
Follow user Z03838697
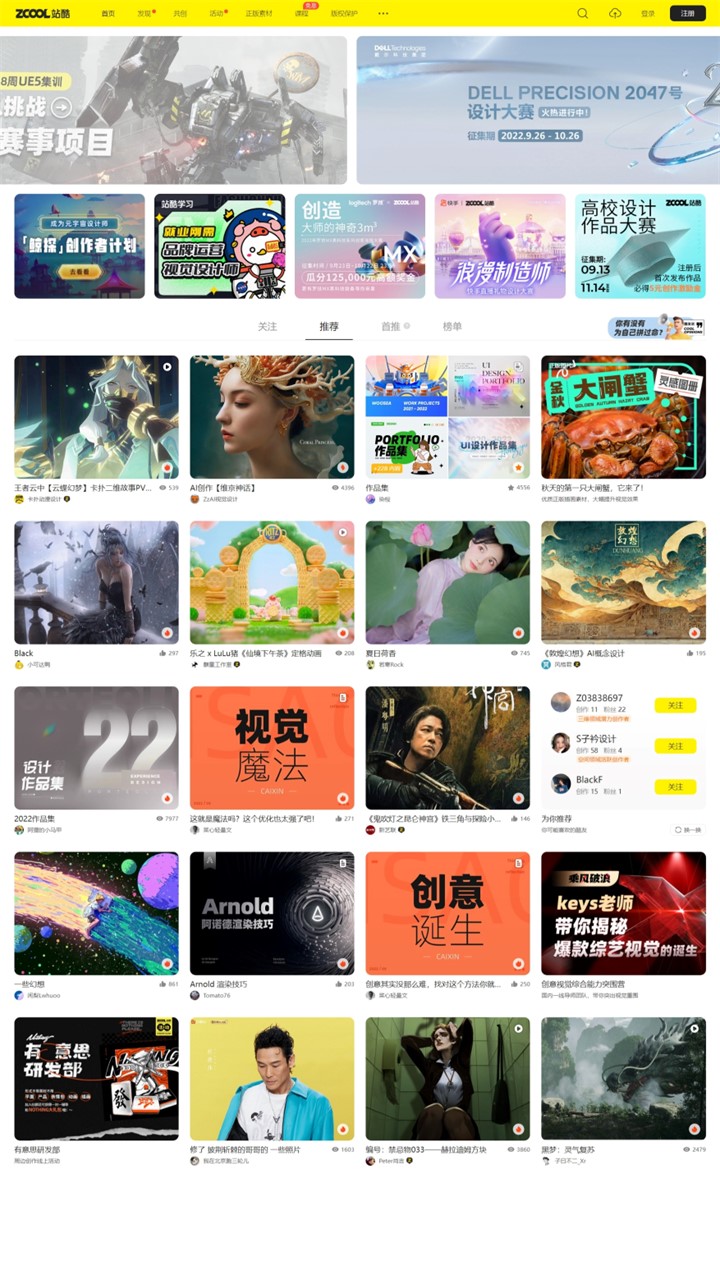[x=675, y=705]
